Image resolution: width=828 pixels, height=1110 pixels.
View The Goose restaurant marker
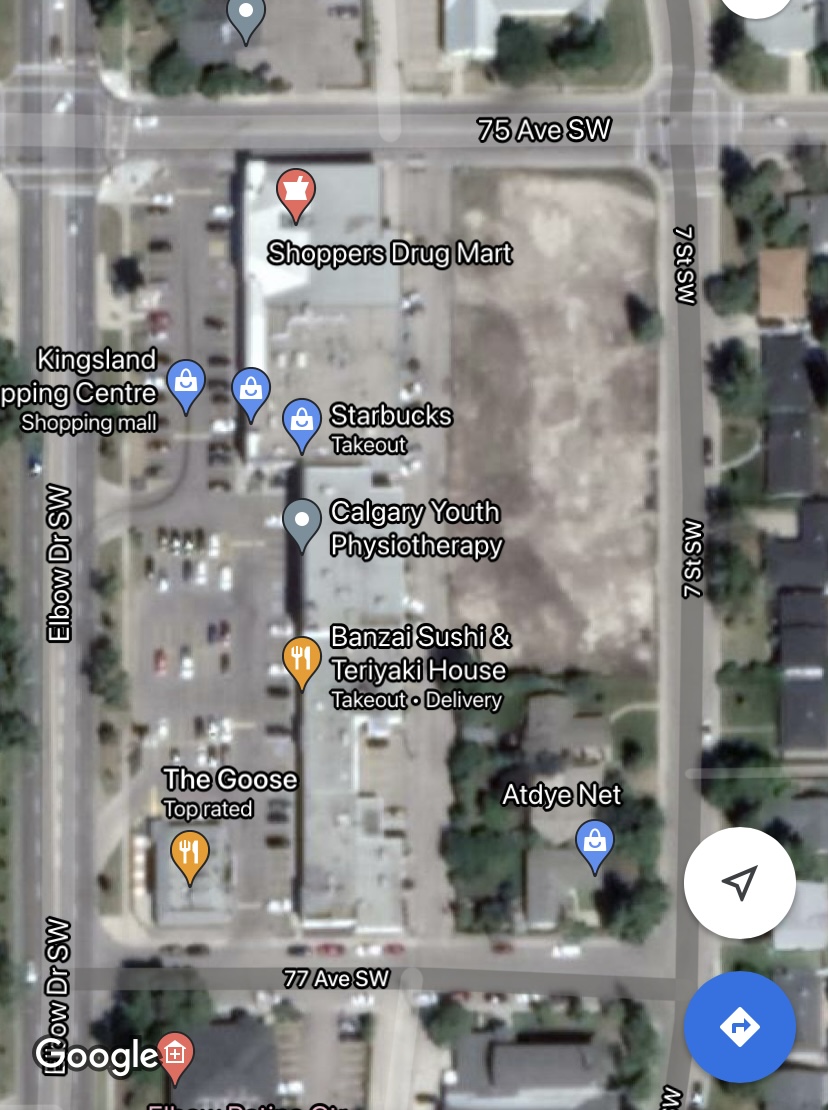[x=189, y=855]
